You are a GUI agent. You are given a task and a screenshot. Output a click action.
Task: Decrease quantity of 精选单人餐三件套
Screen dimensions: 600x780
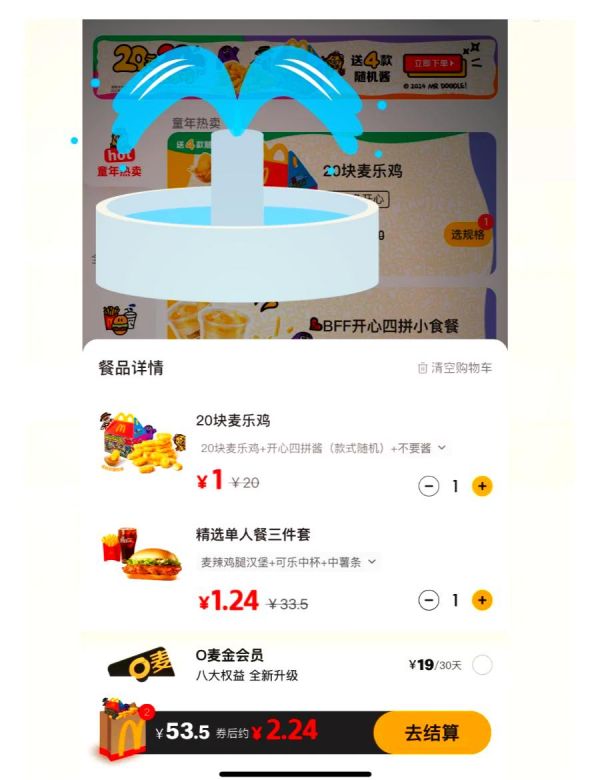428,600
